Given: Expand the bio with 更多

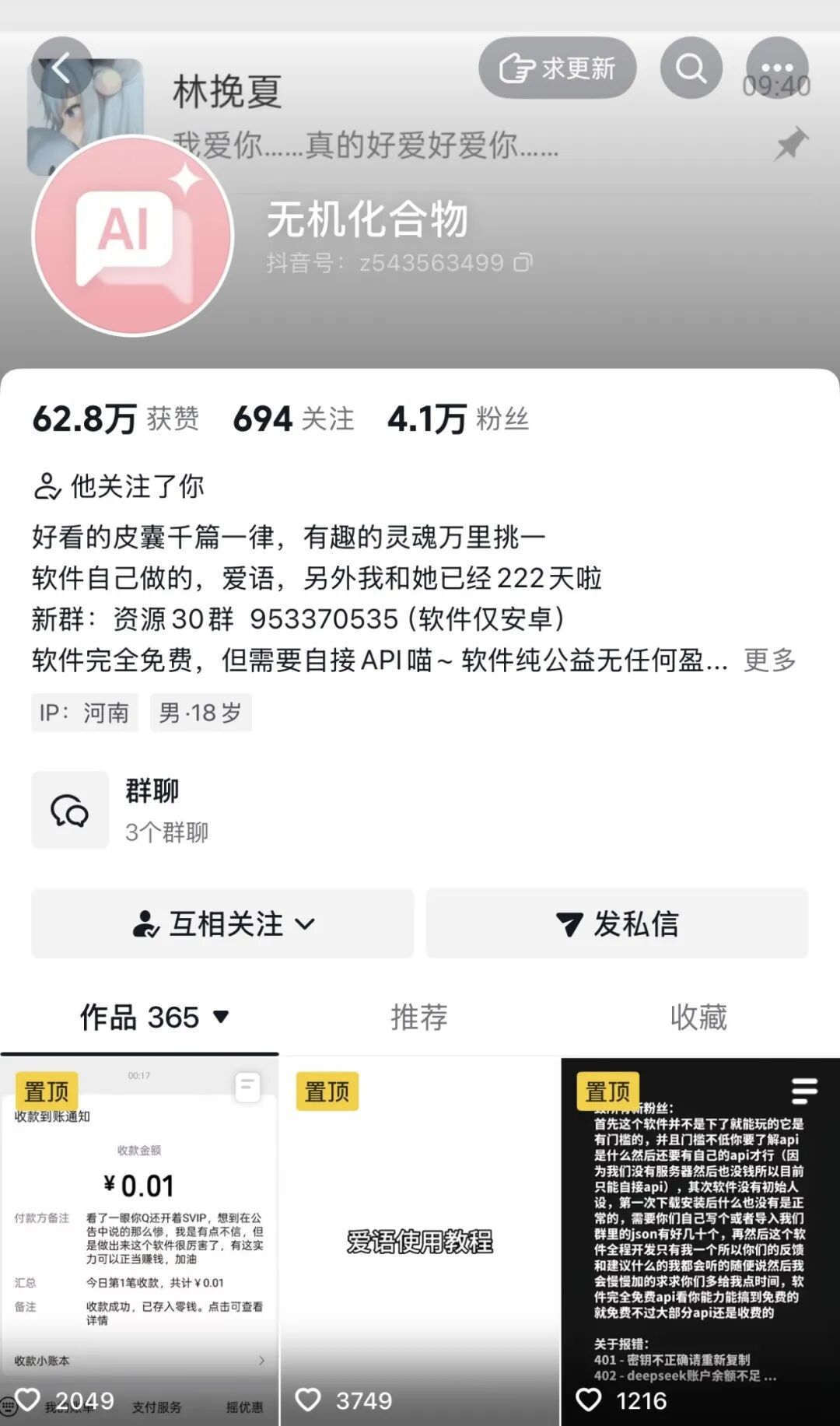Looking at the screenshot, I should pos(770,660).
